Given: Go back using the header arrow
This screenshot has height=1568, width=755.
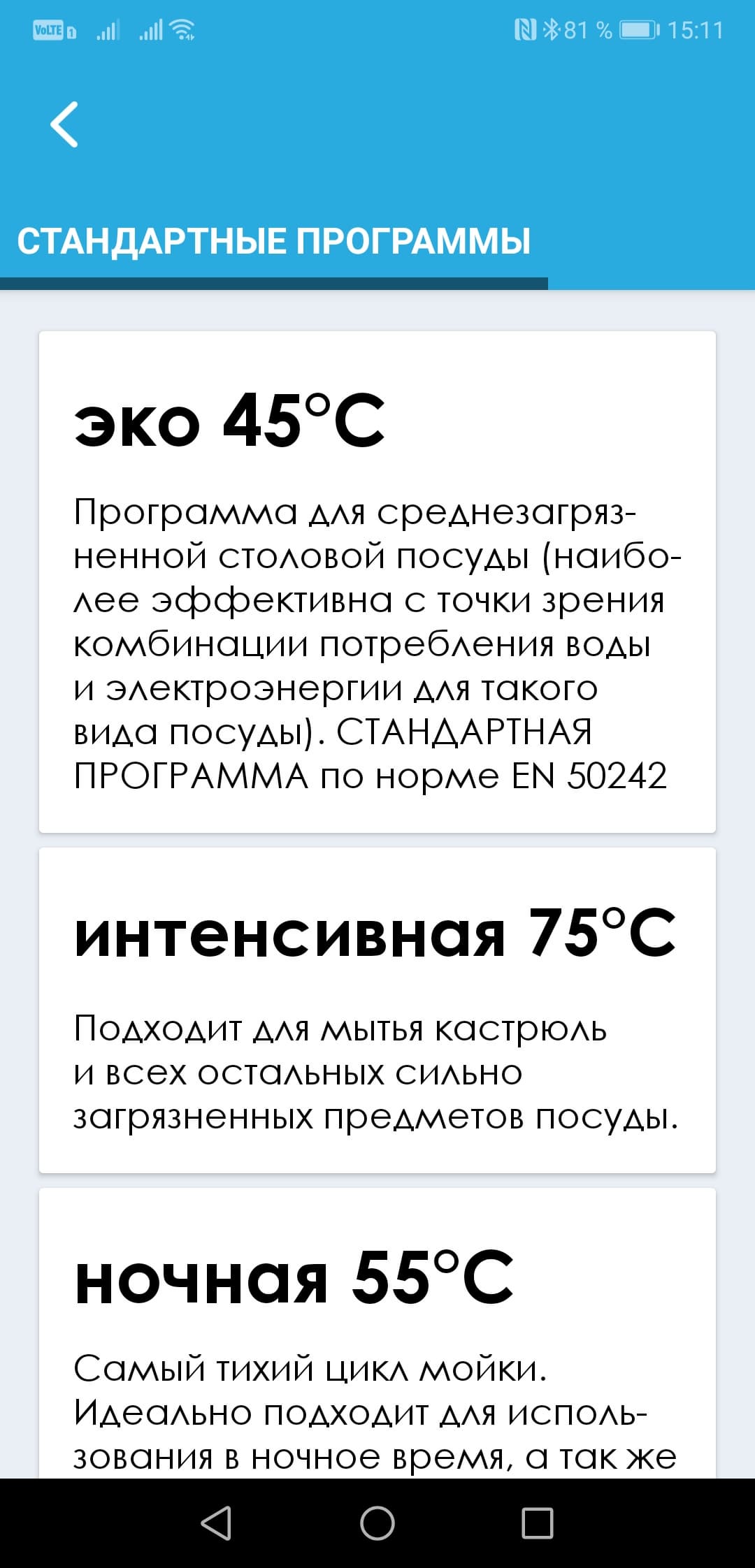Looking at the screenshot, I should tap(64, 124).
